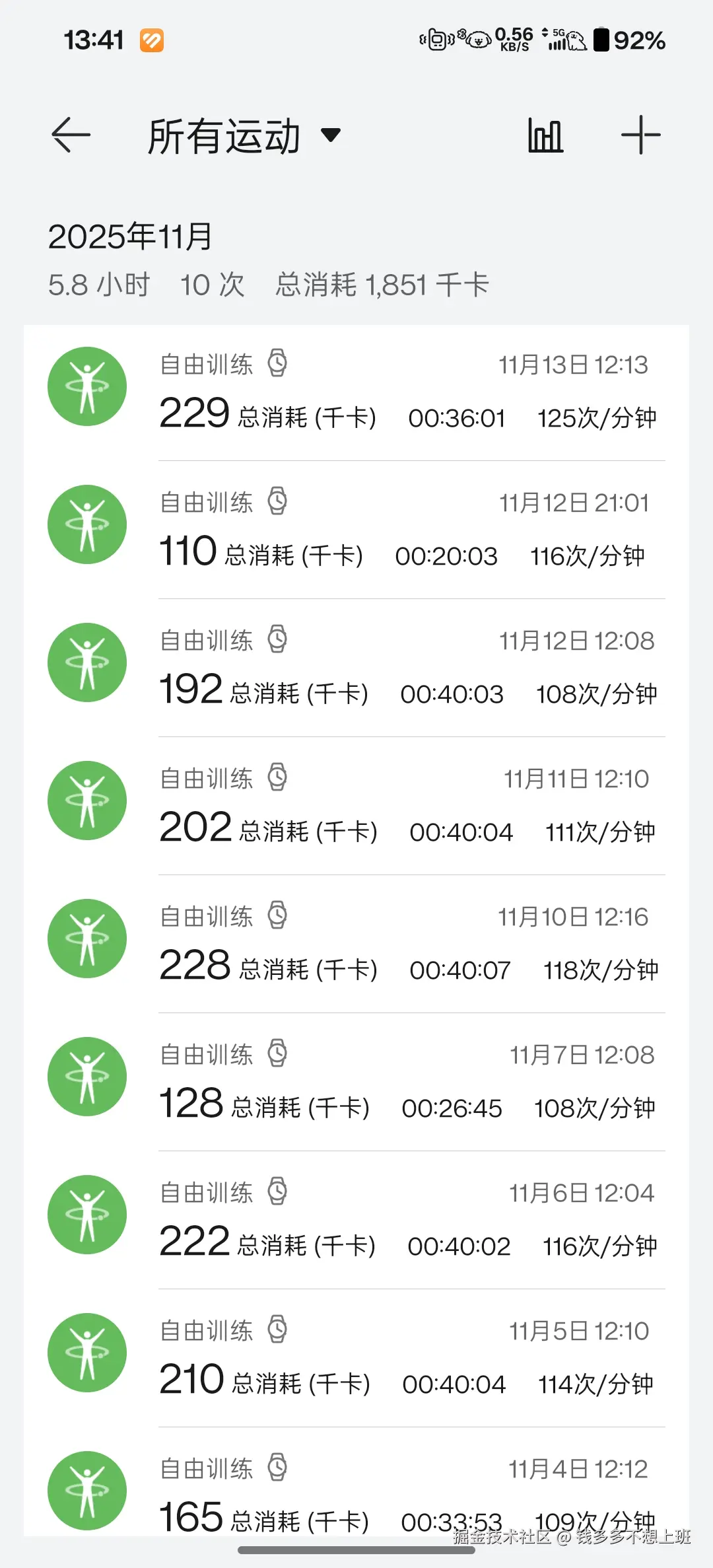The width and height of the screenshot is (713, 1568).
Task: Select the green training icon for 11月10日 record
Action: 86,939
